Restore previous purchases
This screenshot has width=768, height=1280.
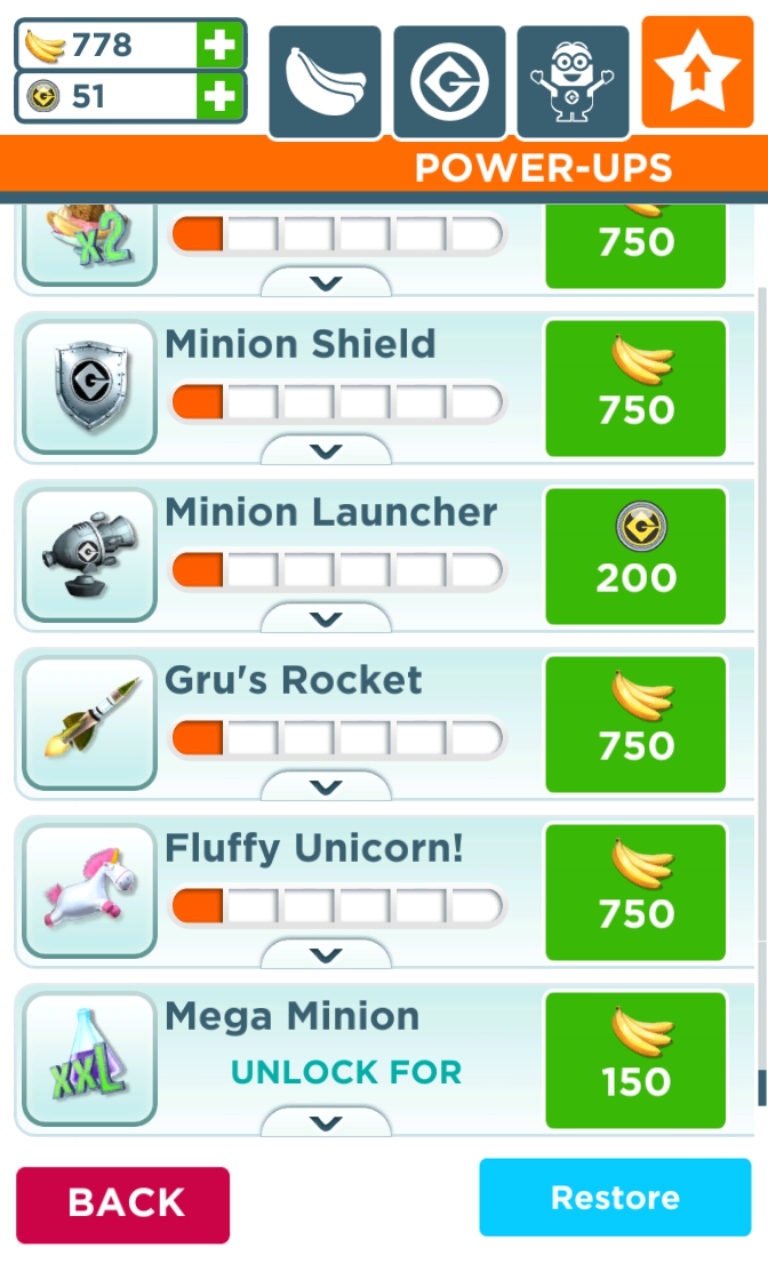(x=615, y=1197)
